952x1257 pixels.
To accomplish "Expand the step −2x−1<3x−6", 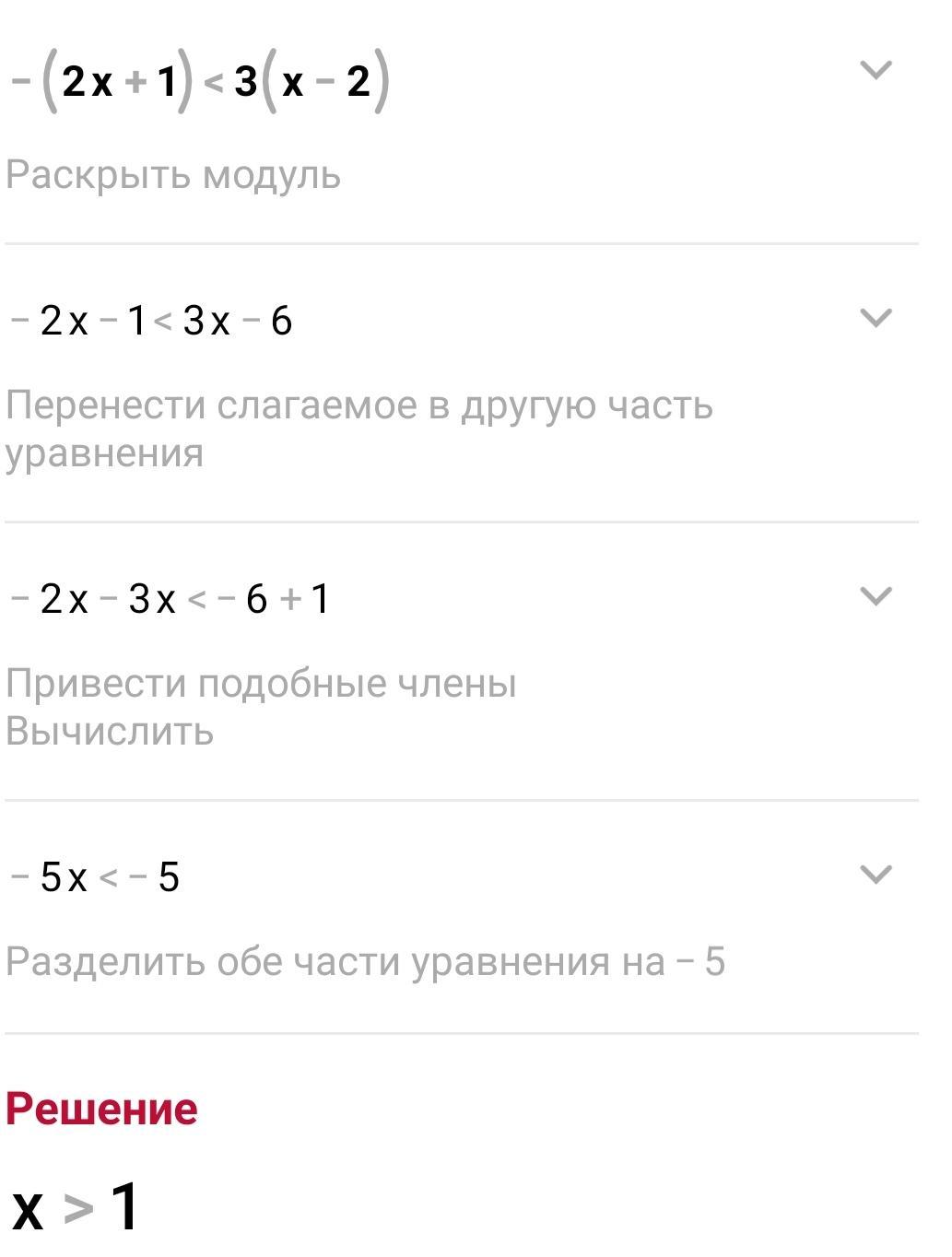I will point(875,319).
